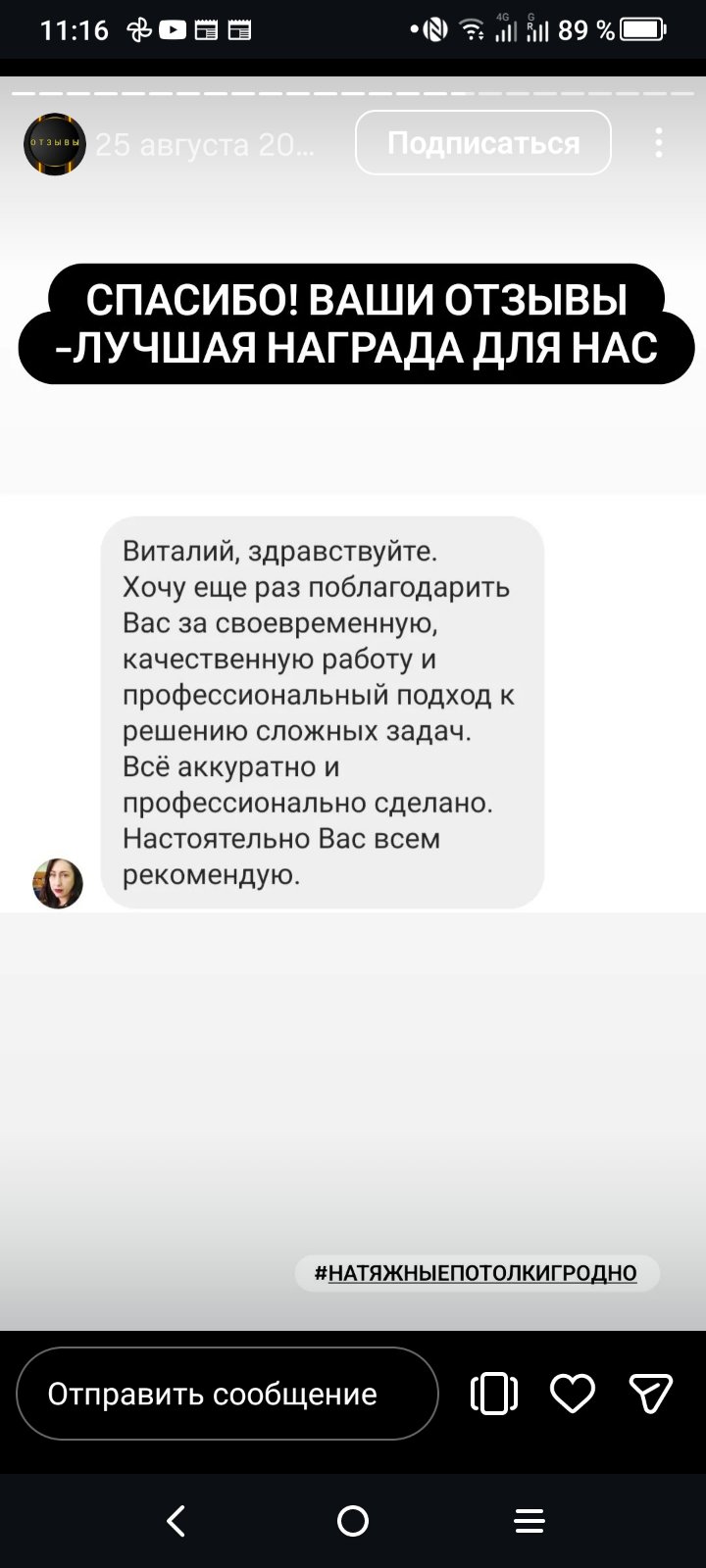Screen dimensions: 706x1568
Task: Open the story overflow menu
Action: point(659,143)
